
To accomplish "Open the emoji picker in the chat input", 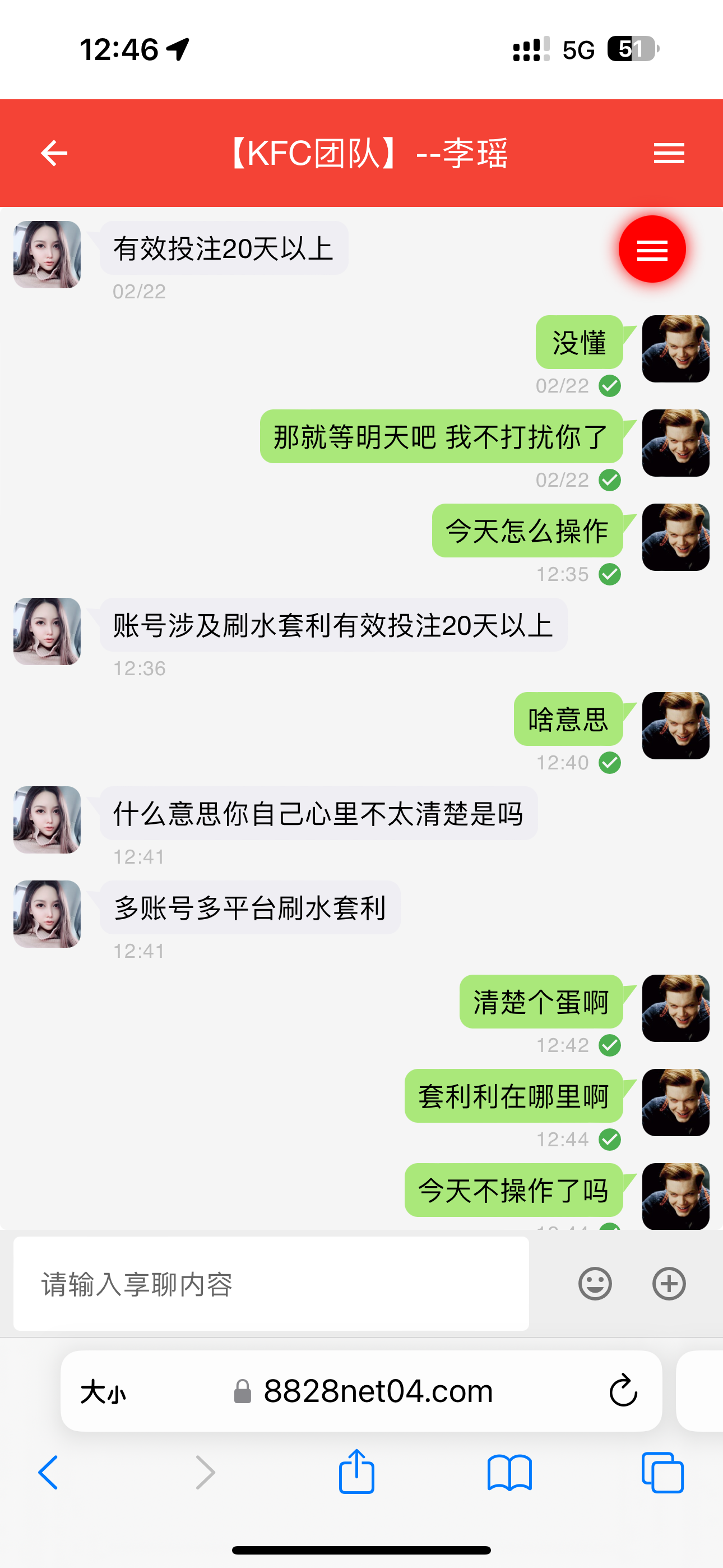I will [x=595, y=1284].
